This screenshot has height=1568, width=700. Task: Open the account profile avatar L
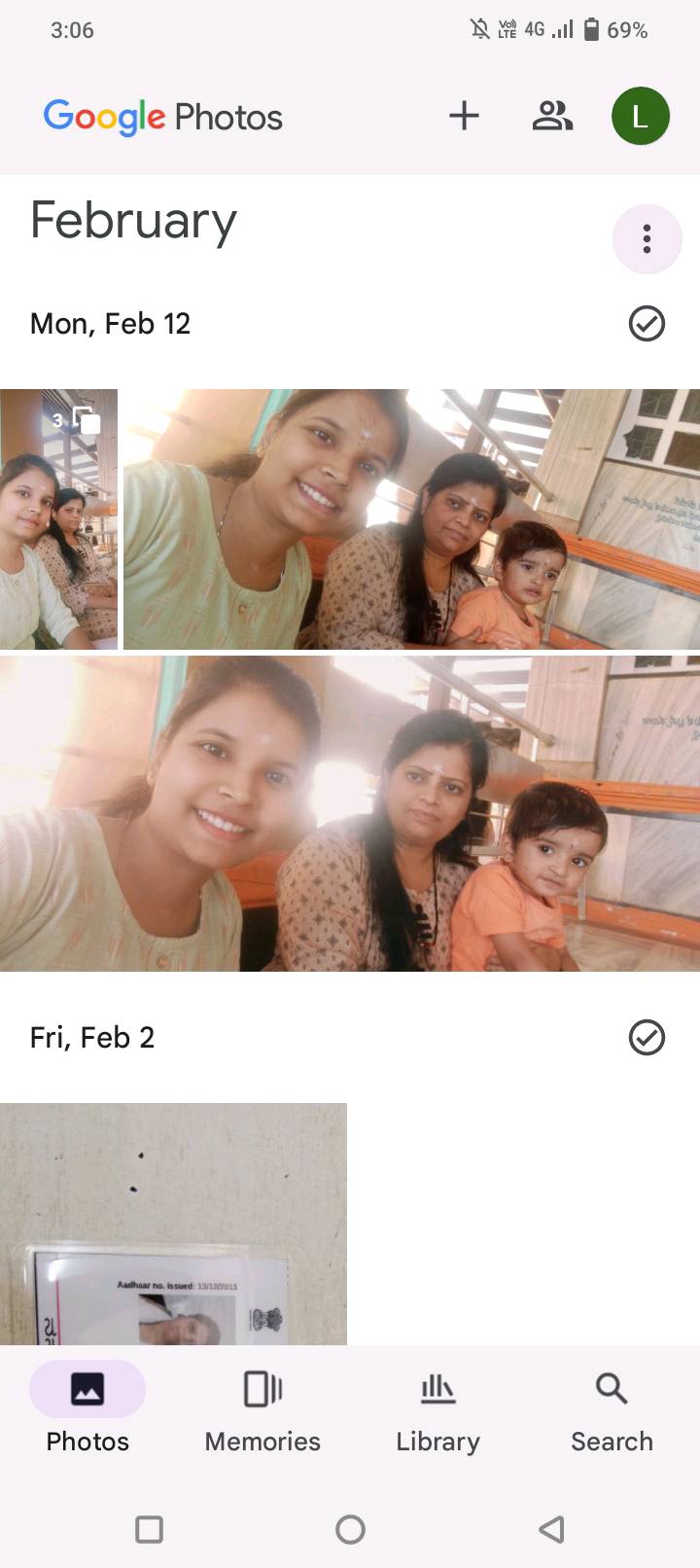pyautogui.click(x=640, y=116)
